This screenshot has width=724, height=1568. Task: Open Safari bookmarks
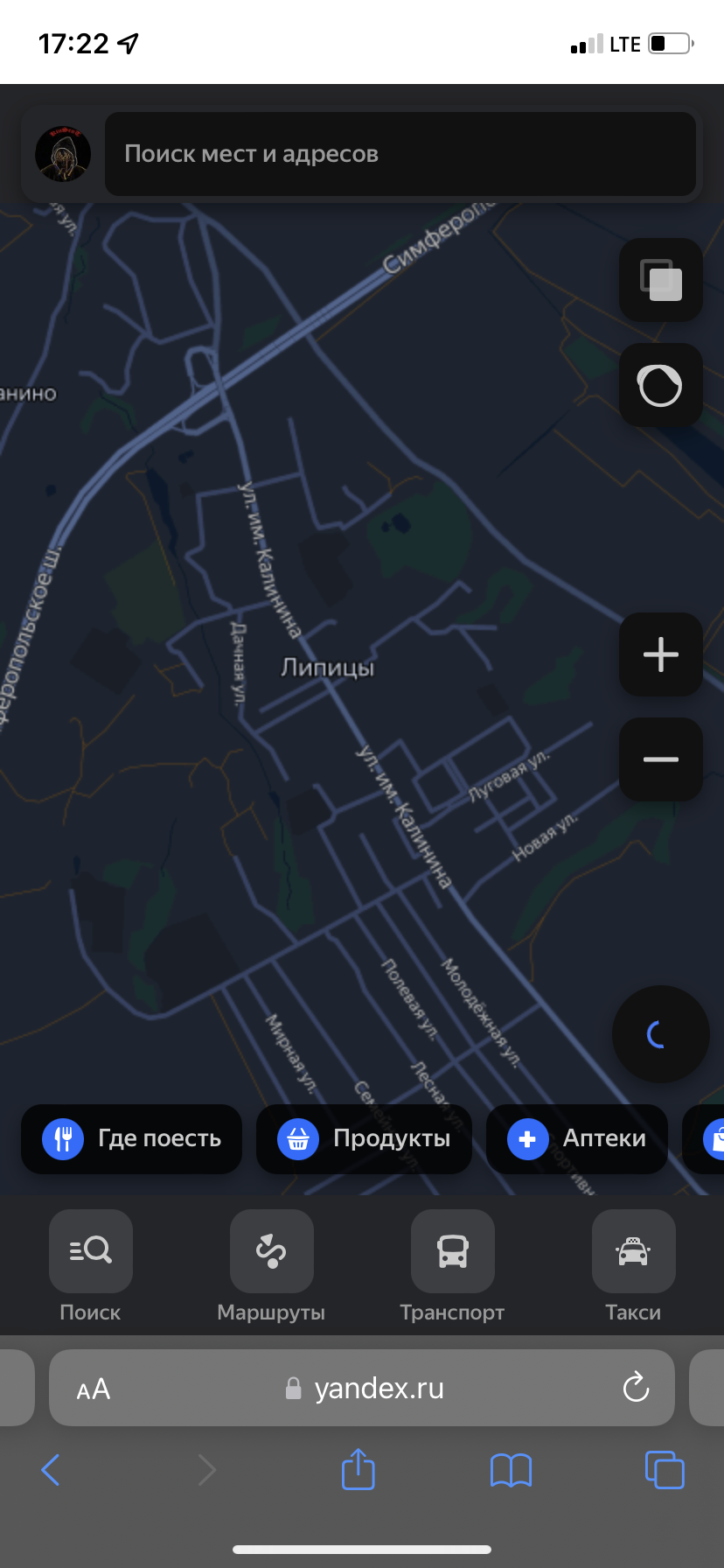click(x=512, y=1470)
